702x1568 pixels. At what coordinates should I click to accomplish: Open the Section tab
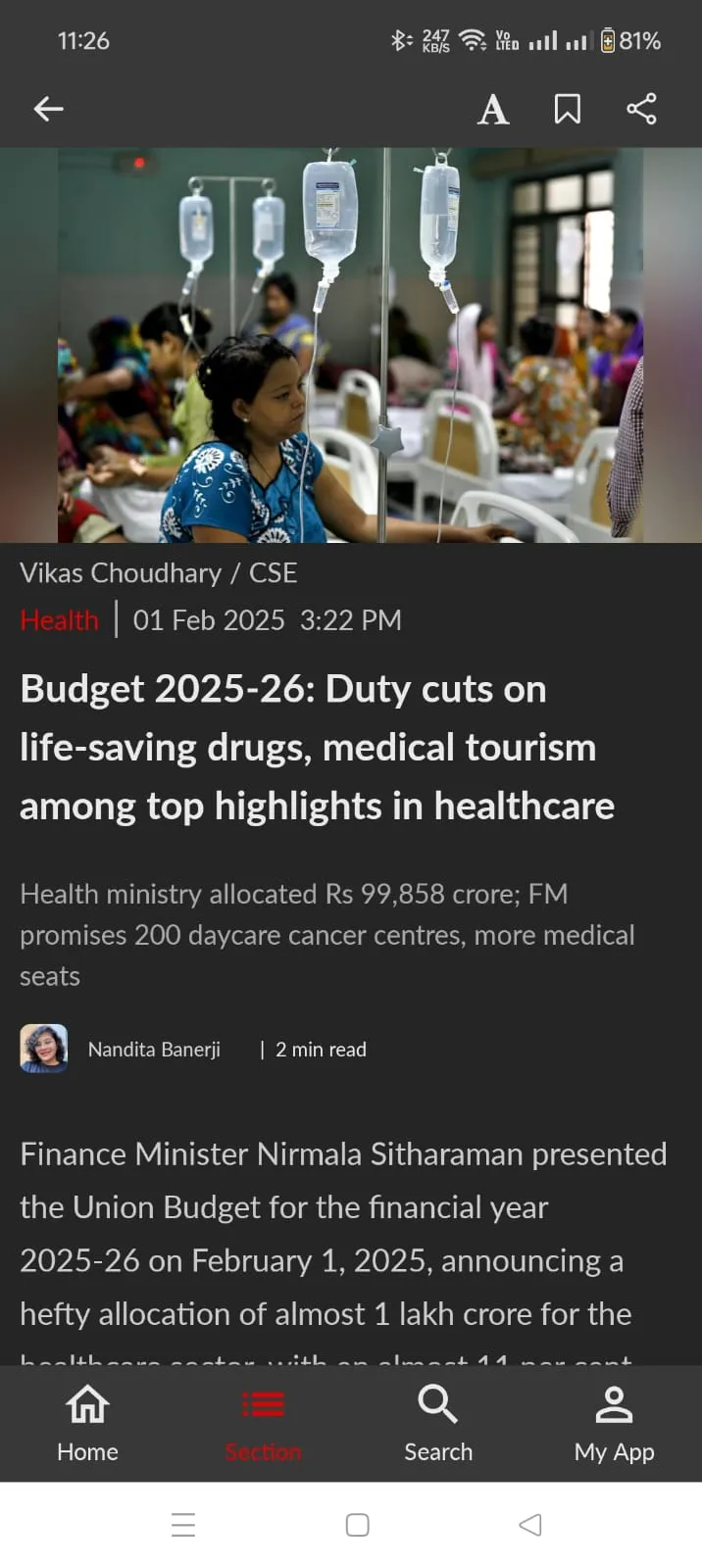(263, 1424)
